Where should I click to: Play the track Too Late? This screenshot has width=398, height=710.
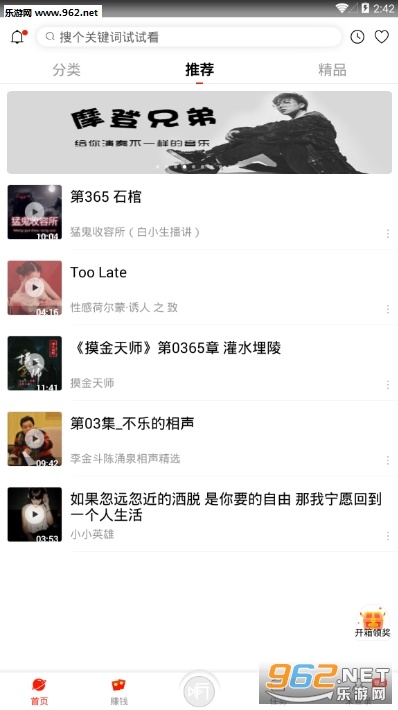click(34, 288)
